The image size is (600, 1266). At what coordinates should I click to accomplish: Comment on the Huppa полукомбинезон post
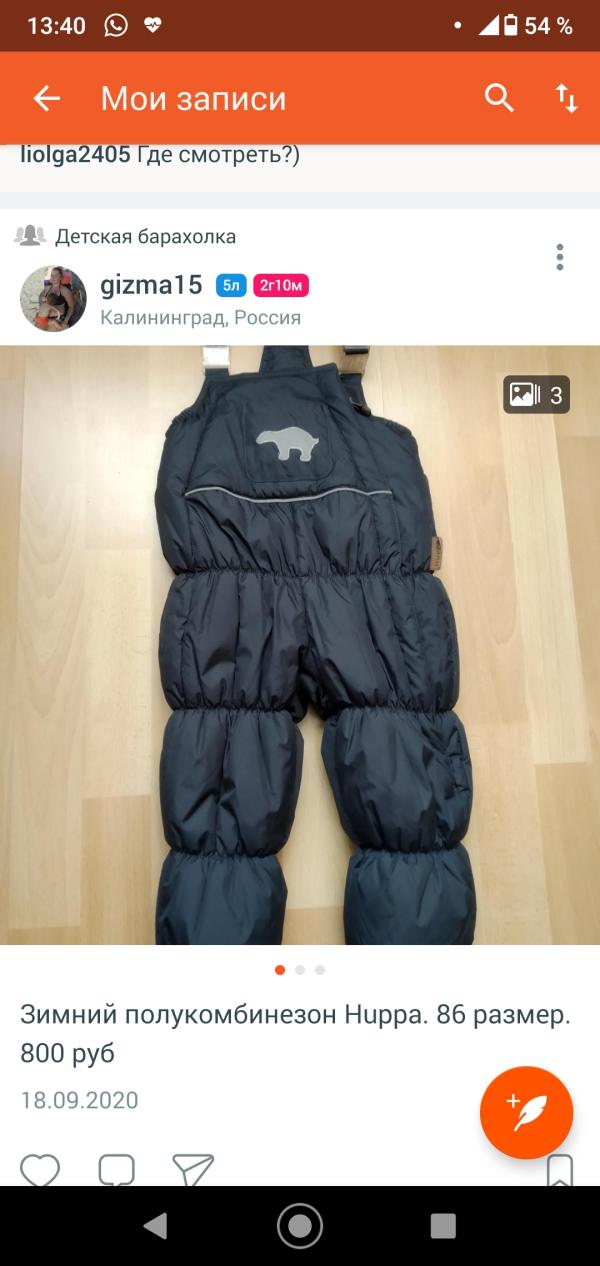[x=116, y=1170]
